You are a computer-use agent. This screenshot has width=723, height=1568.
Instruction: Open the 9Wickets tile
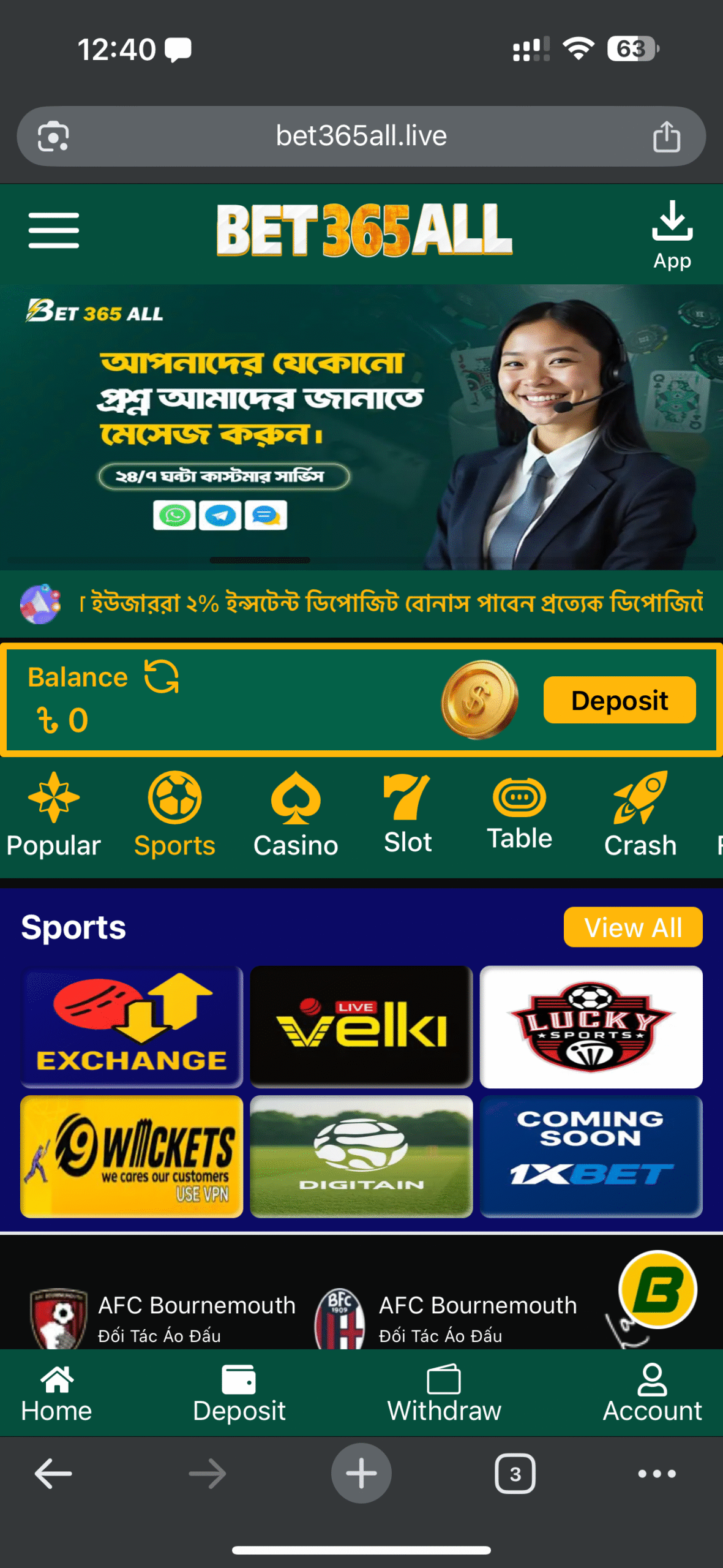click(132, 1156)
